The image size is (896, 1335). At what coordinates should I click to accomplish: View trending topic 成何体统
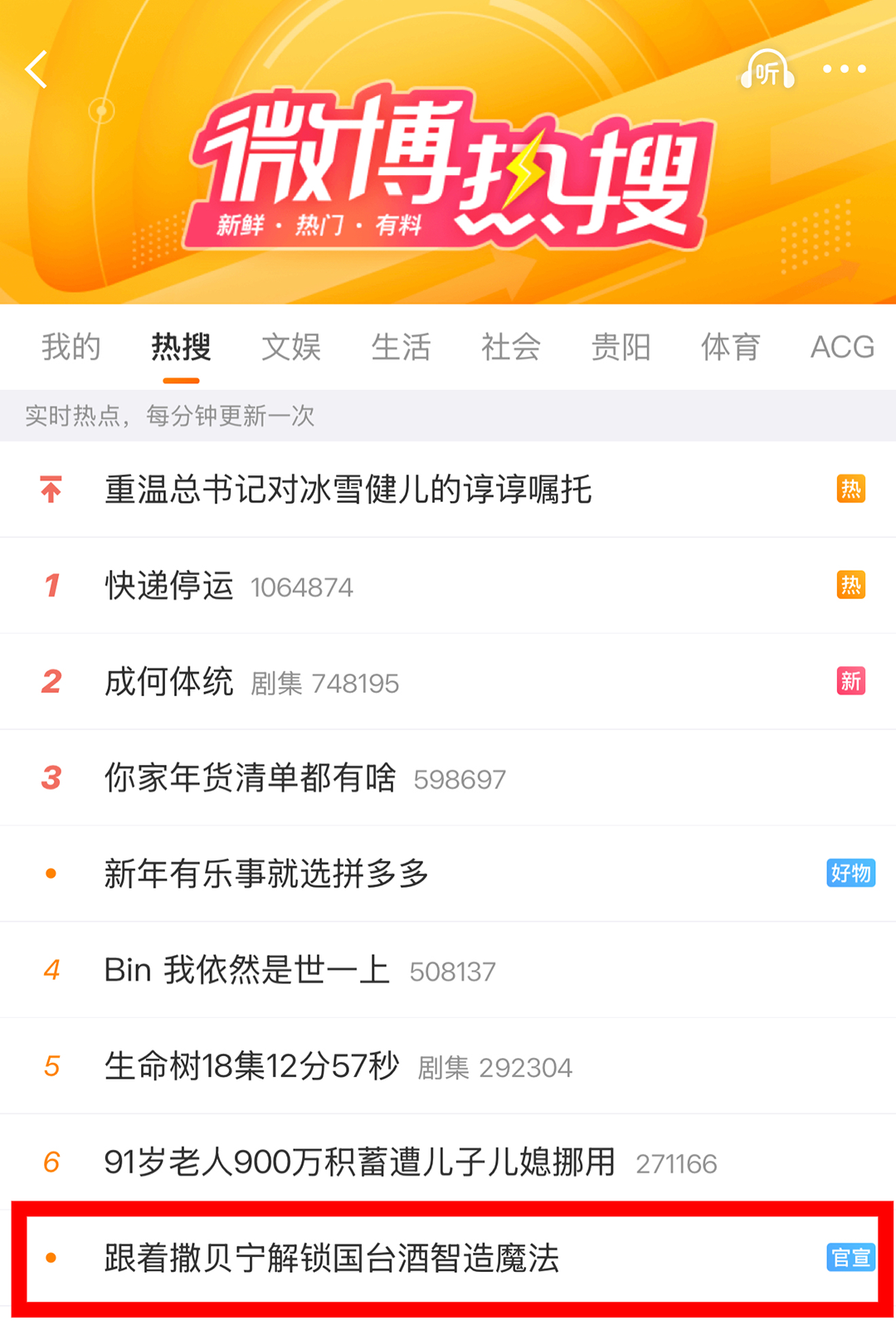click(170, 682)
